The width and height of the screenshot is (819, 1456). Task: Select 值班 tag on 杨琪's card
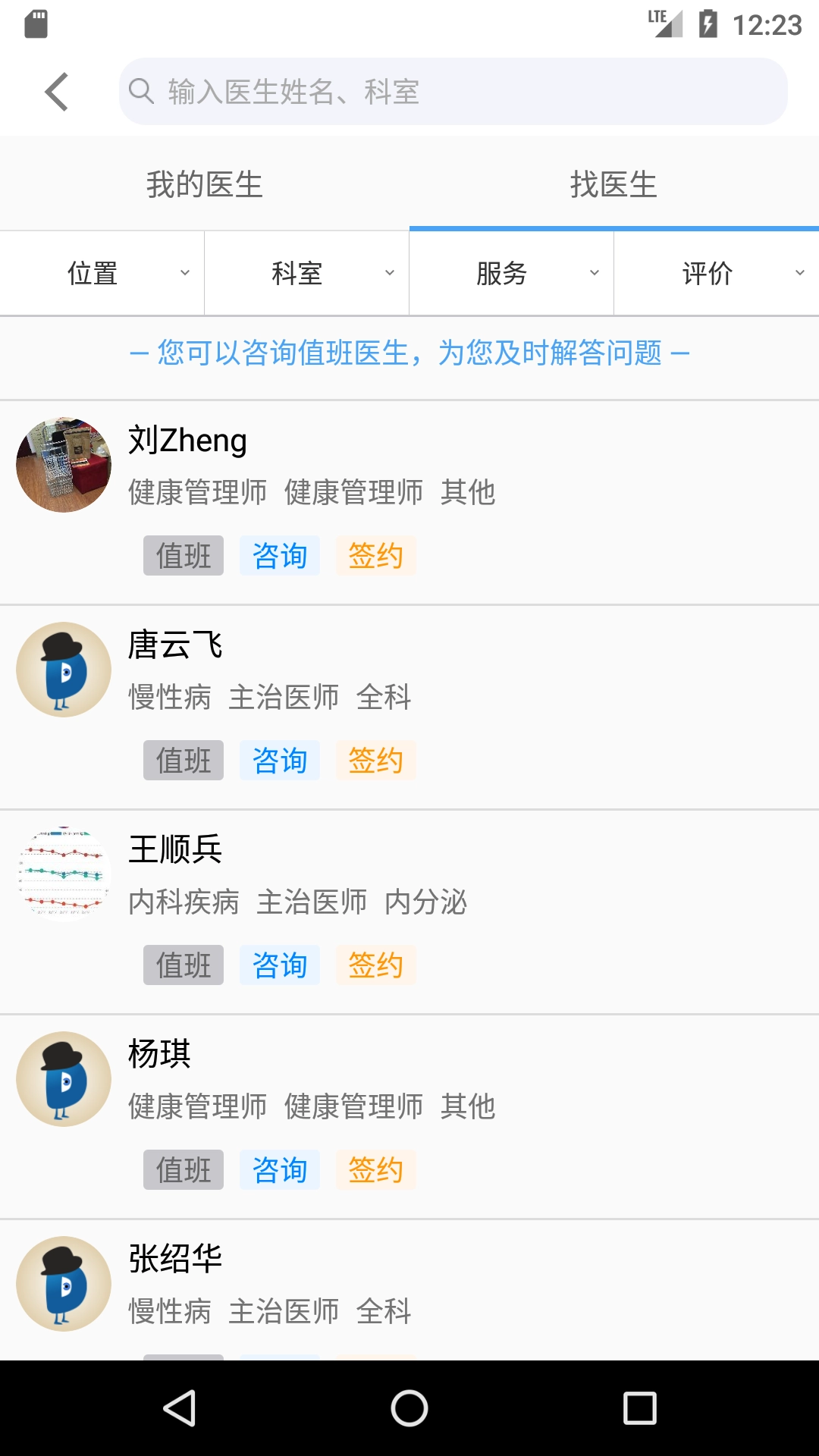(x=183, y=1170)
